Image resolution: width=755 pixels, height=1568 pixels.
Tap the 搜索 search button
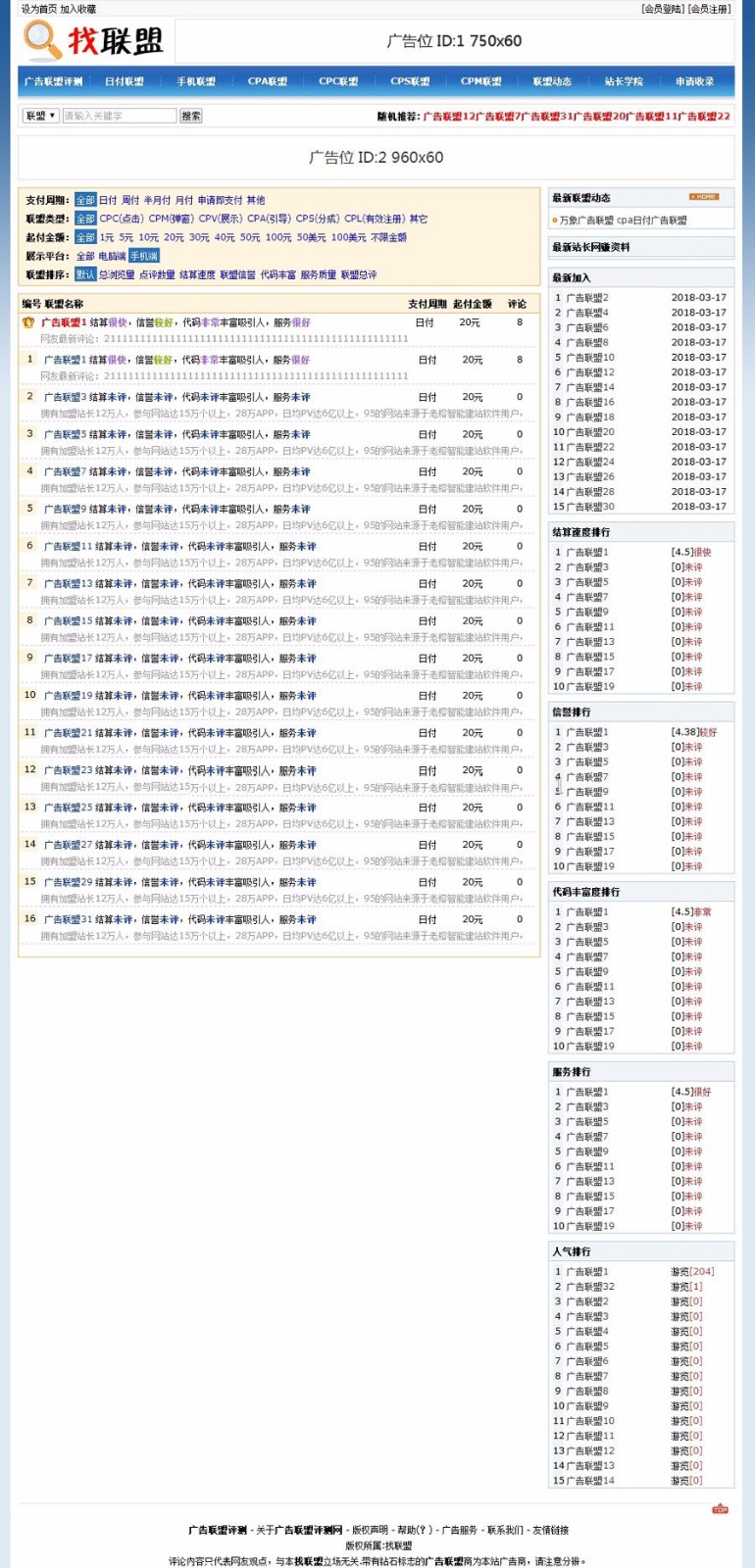pos(191,116)
